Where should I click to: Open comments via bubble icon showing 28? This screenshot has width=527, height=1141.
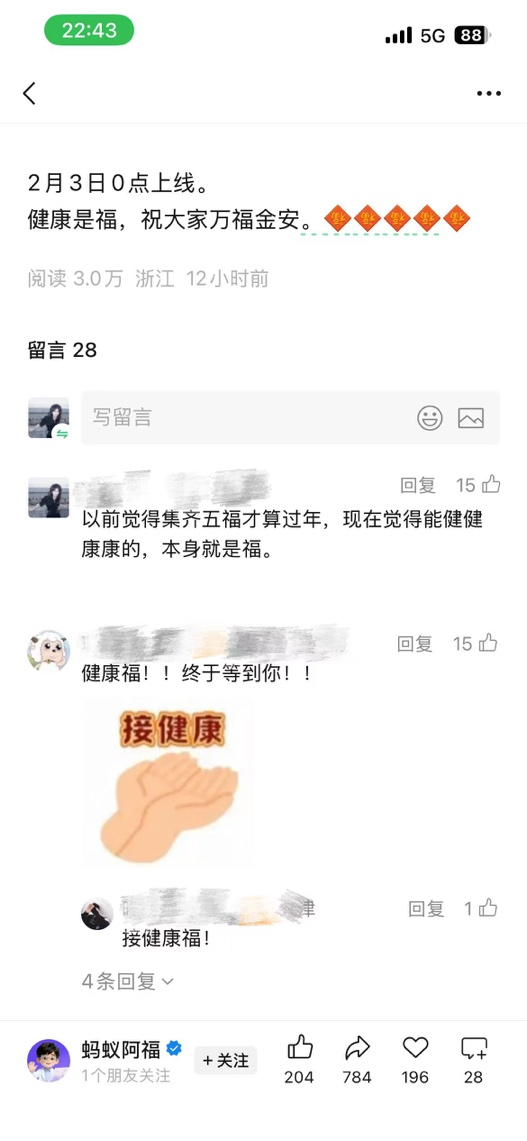click(x=474, y=1060)
